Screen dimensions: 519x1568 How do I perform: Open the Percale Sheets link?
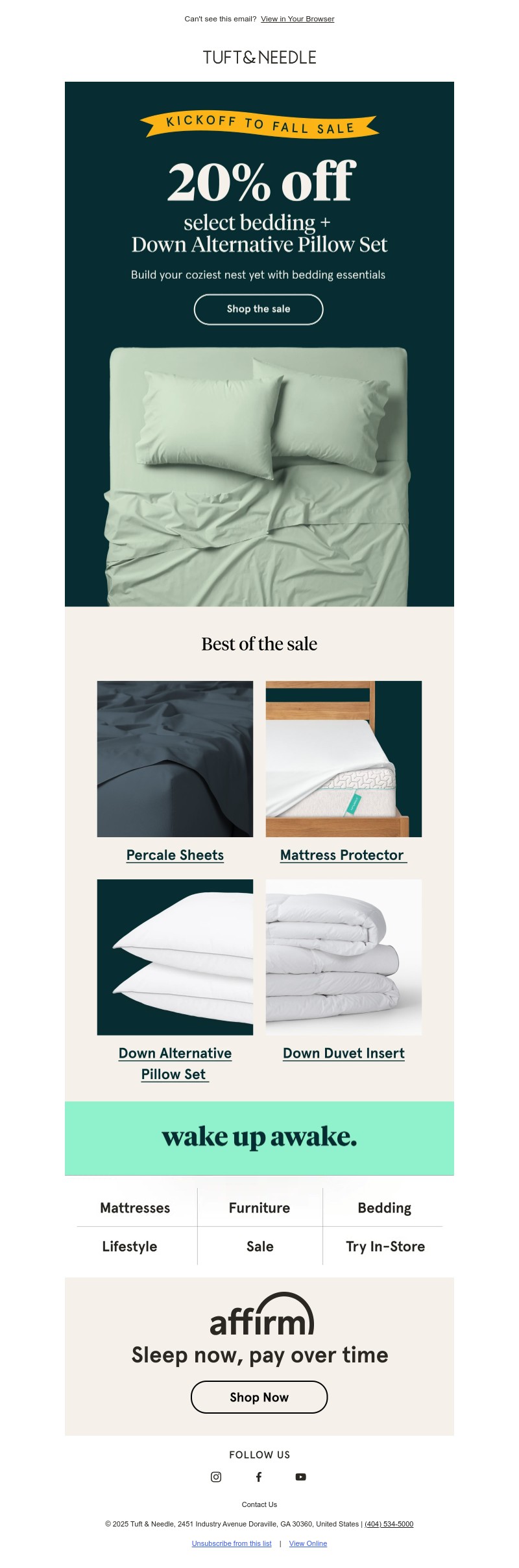(175, 855)
